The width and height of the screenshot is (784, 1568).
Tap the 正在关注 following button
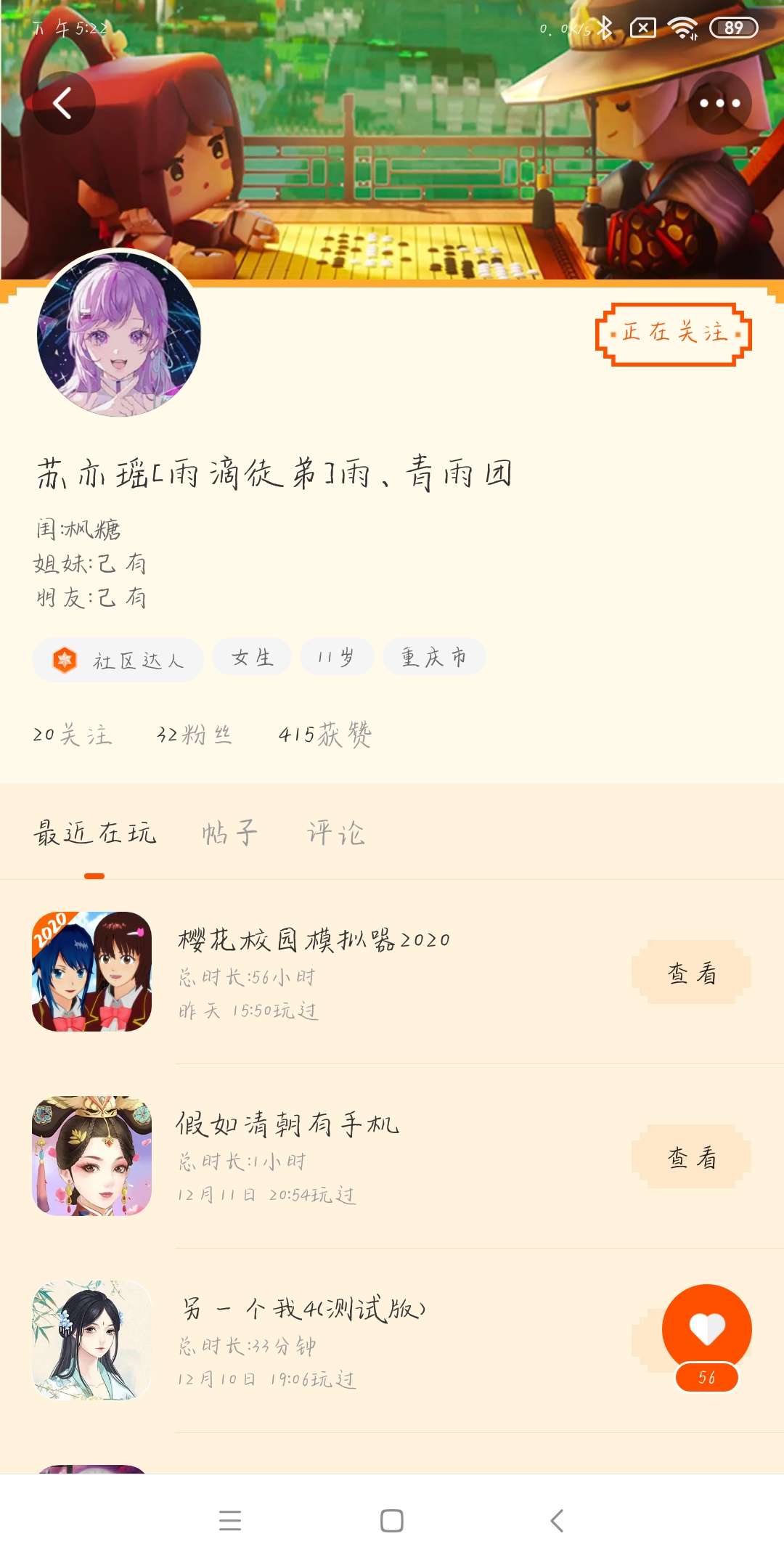(674, 334)
